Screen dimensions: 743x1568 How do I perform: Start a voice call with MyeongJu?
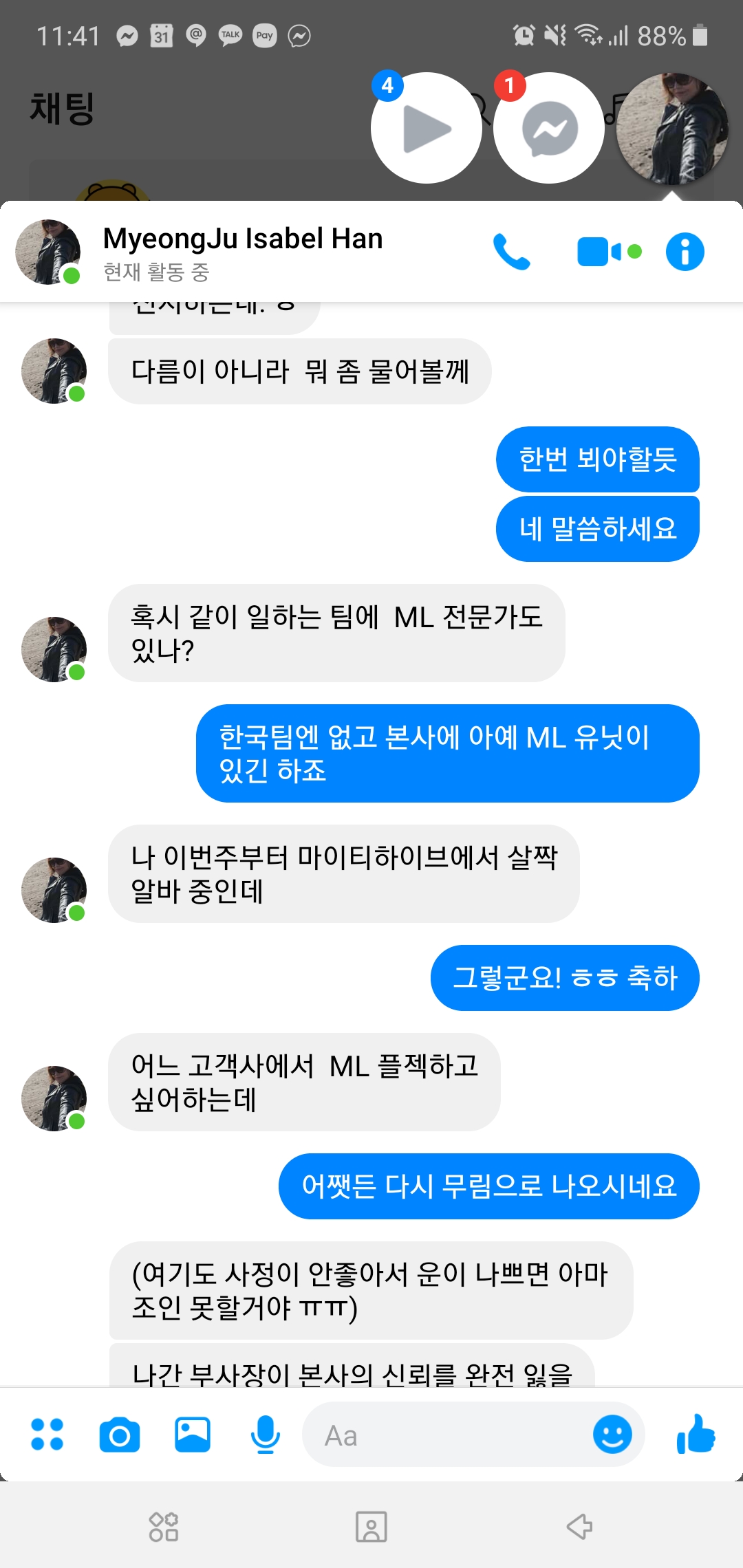coord(511,252)
